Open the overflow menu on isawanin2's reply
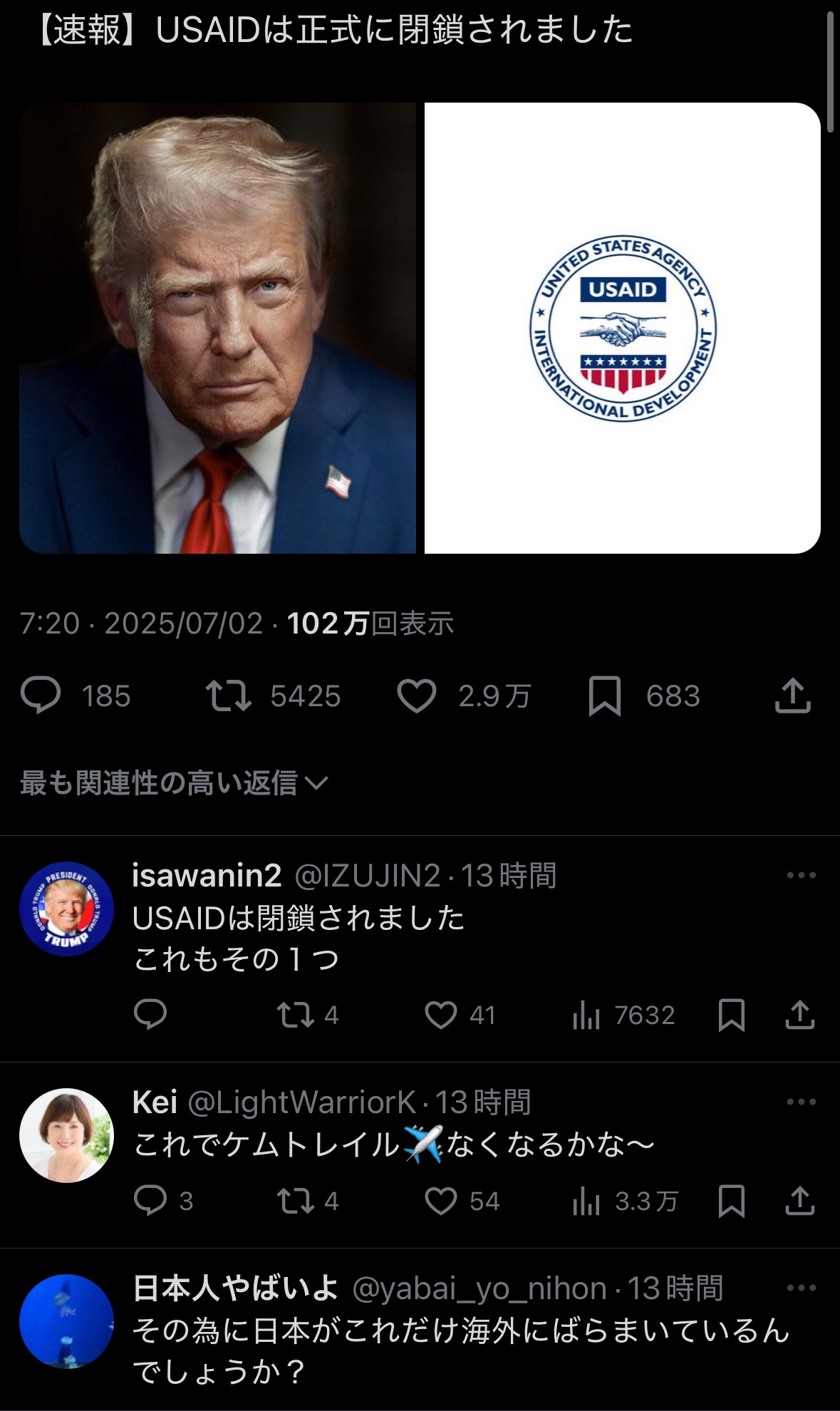 (801, 875)
